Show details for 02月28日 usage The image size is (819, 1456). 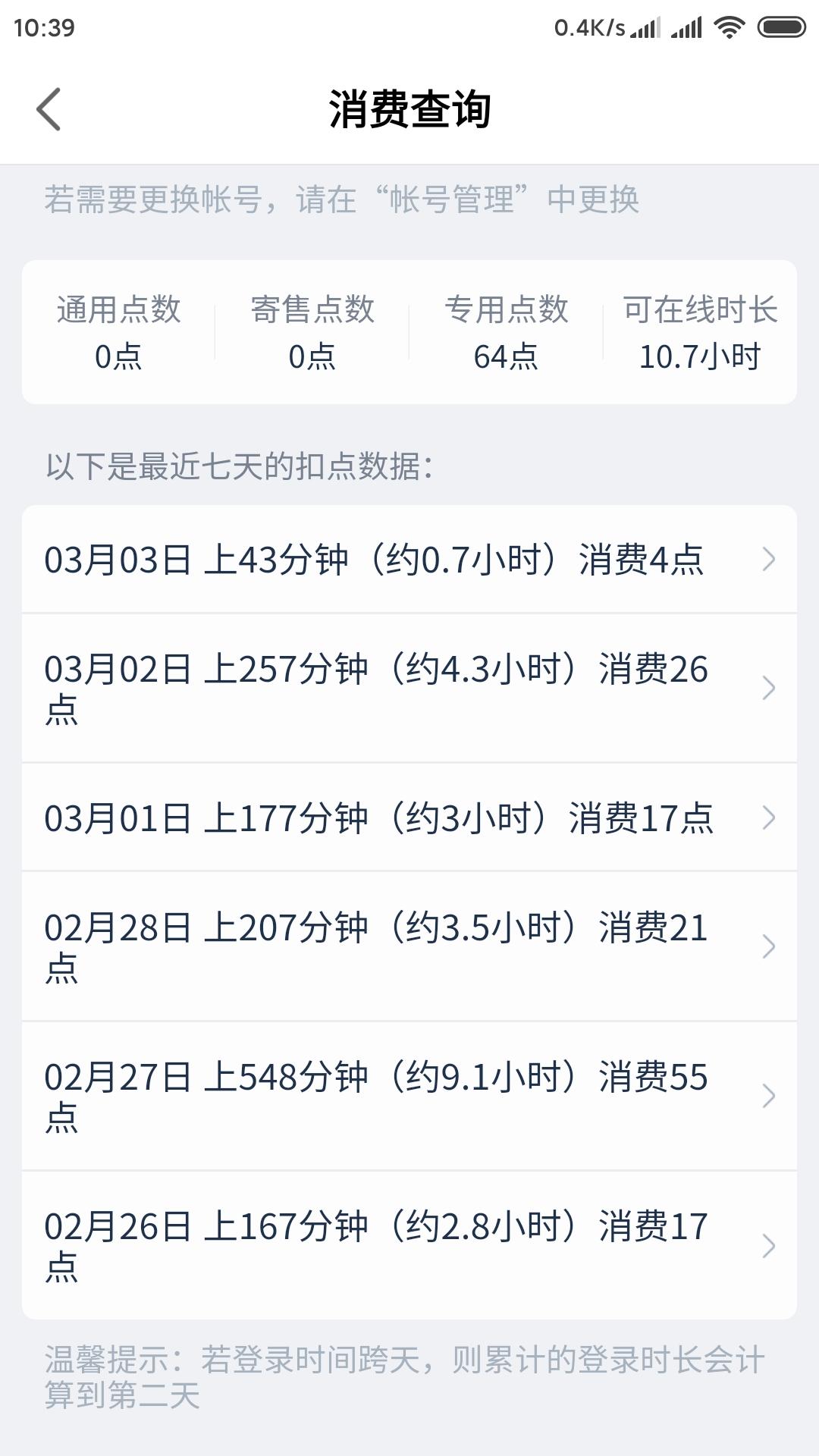(409, 946)
